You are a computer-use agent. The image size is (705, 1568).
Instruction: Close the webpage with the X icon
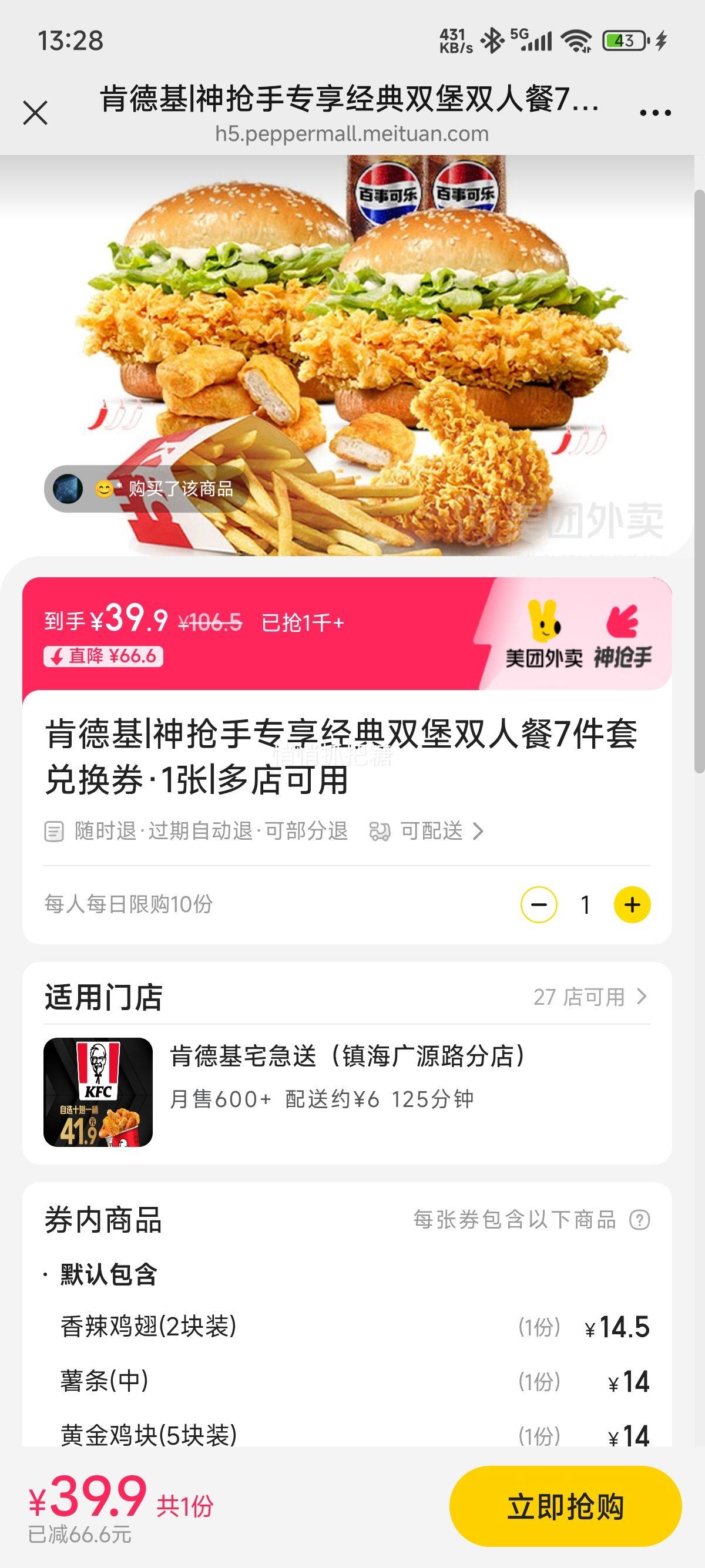pos(35,113)
